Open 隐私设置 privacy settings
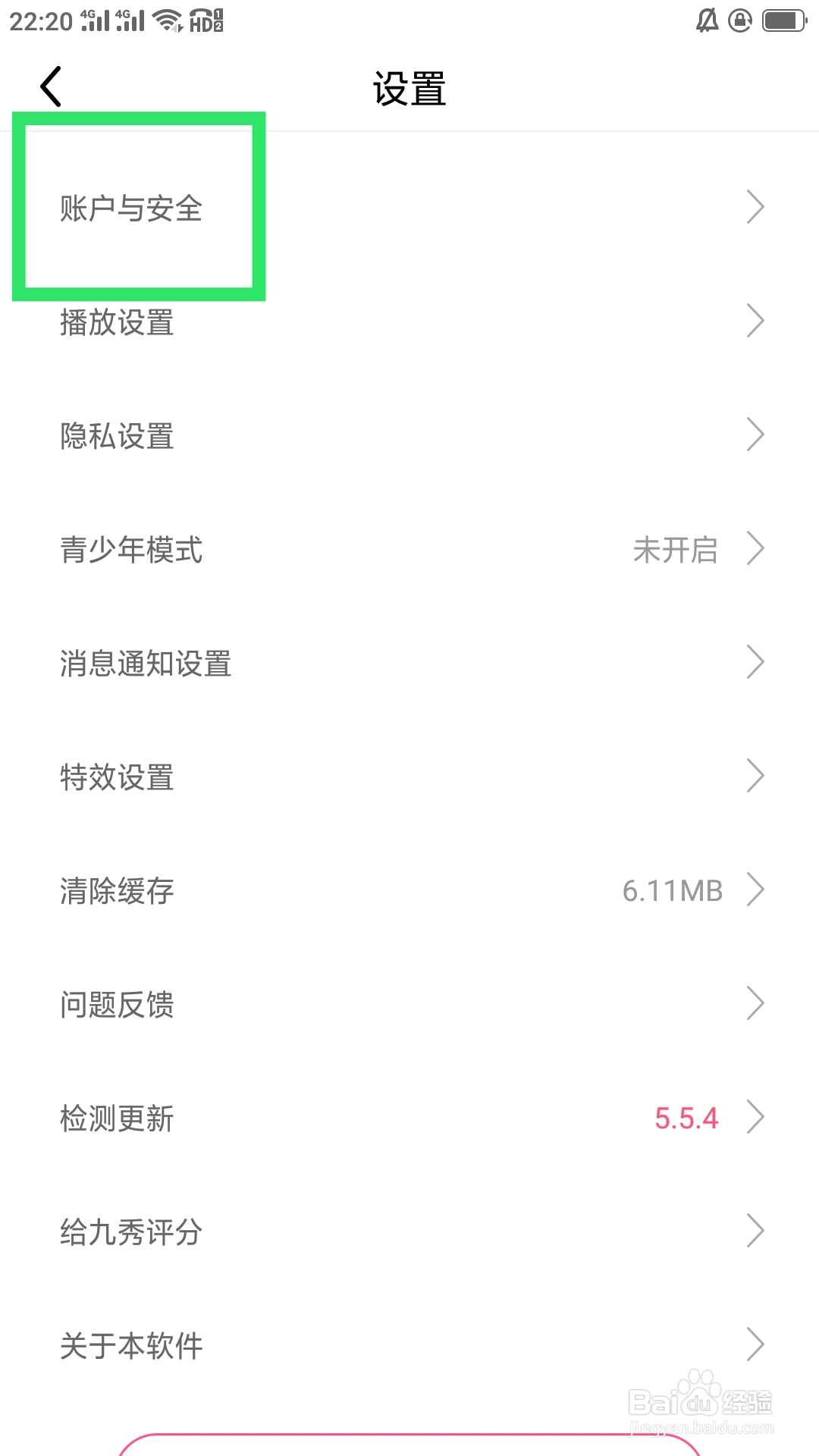Screen dimensions: 819x1456 (x=118, y=436)
